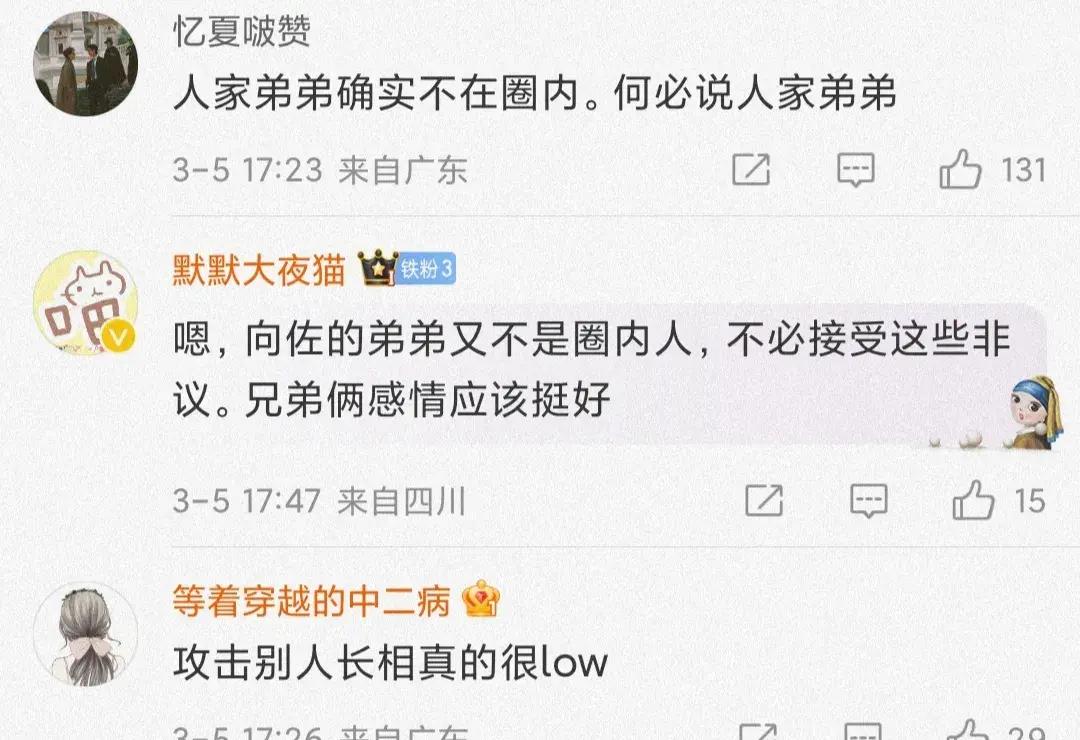Image resolution: width=1080 pixels, height=740 pixels.
Task: View 等着穿越的中二病's avatar
Action: pos(86,633)
